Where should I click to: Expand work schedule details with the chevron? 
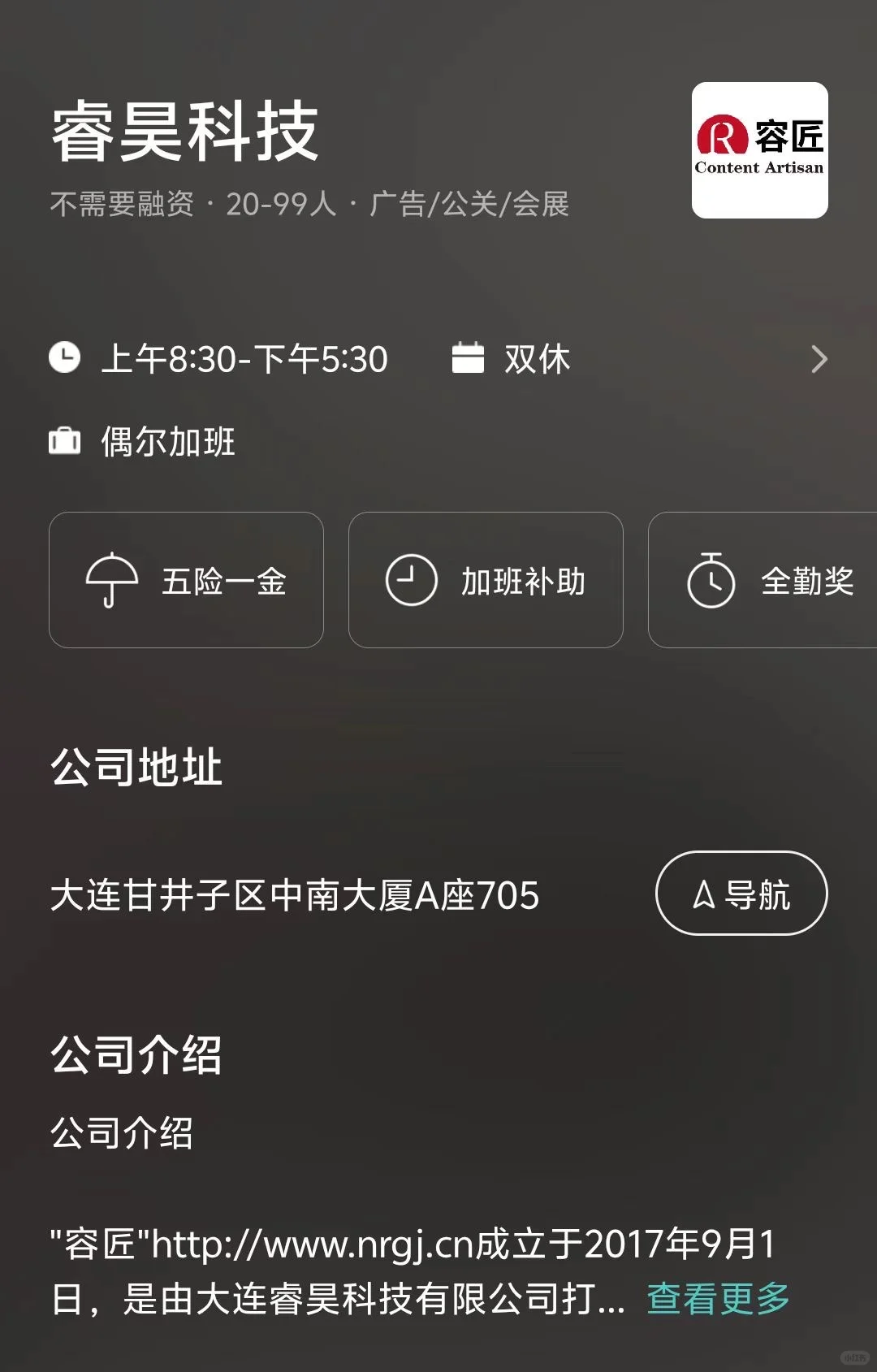coord(819,359)
